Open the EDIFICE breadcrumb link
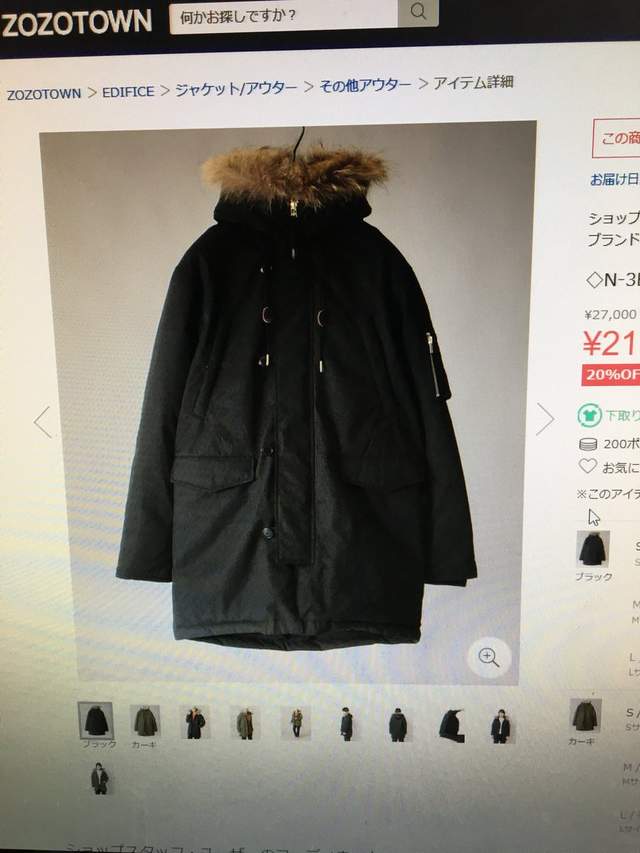This screenshot has height=853, width=640. click(128, 91)
